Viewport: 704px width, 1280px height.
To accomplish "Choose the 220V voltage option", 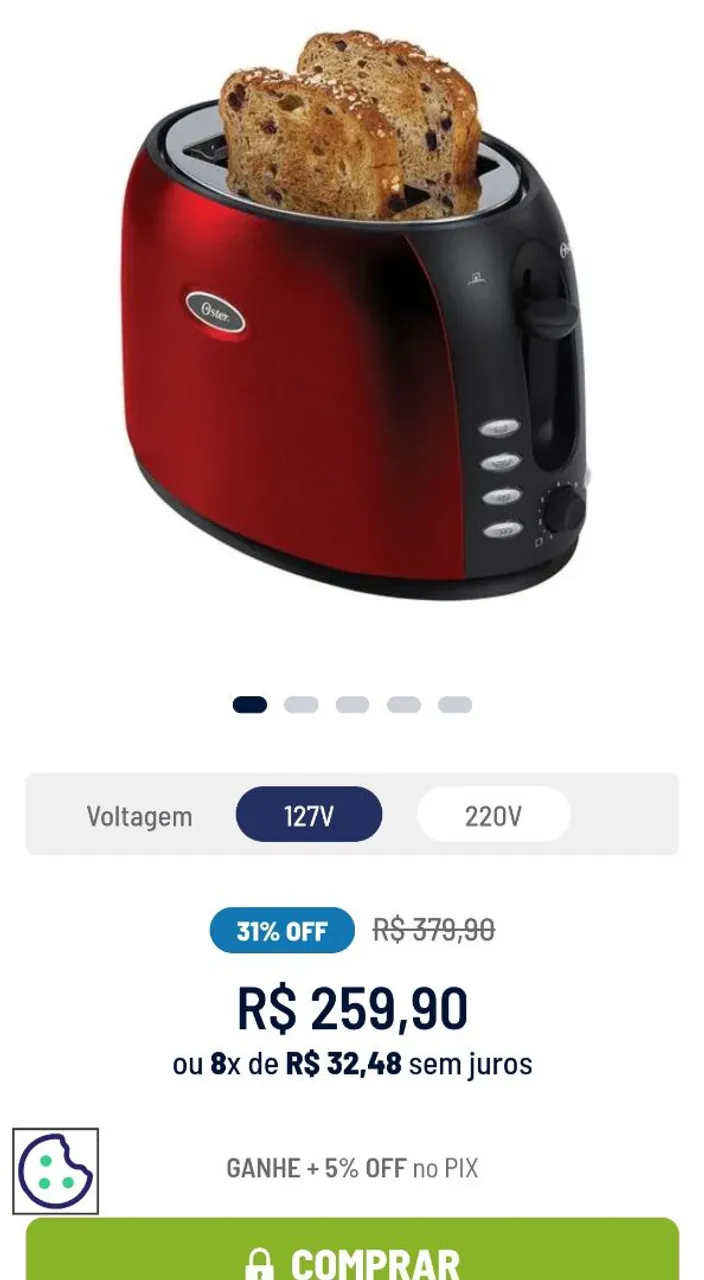I will 493,815.
